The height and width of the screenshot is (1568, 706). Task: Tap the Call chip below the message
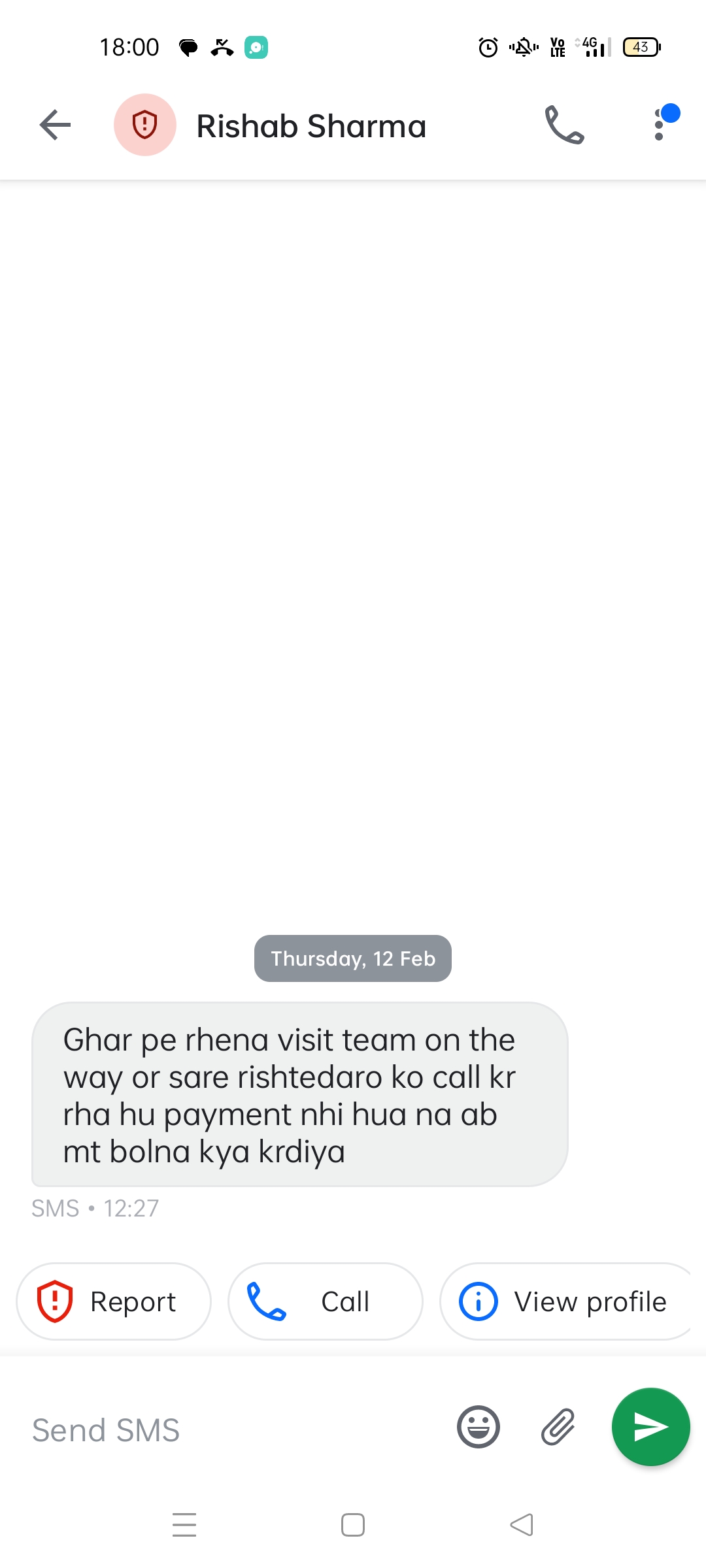(x=325, y=1301)
